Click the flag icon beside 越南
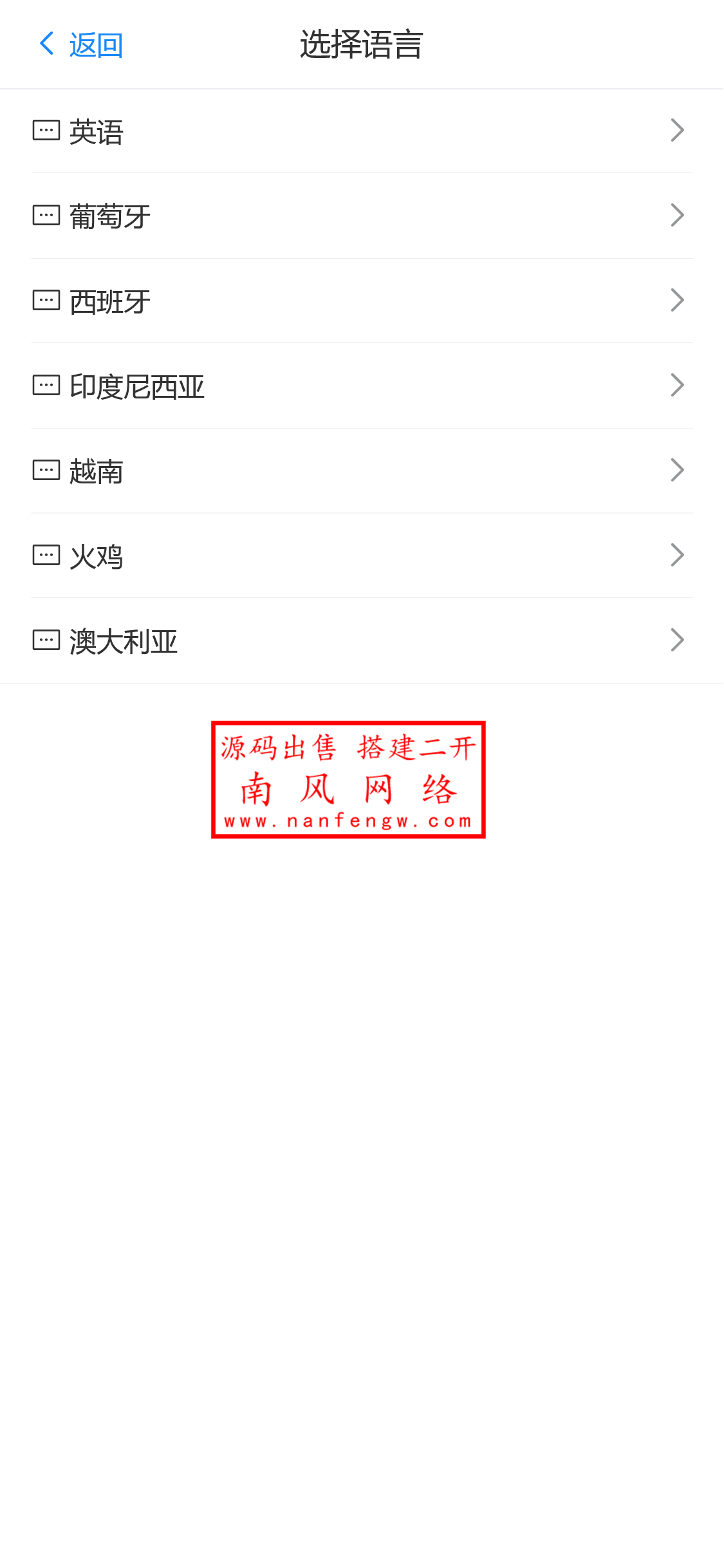Screen dimensions: 724x1568 coord(46,470)
